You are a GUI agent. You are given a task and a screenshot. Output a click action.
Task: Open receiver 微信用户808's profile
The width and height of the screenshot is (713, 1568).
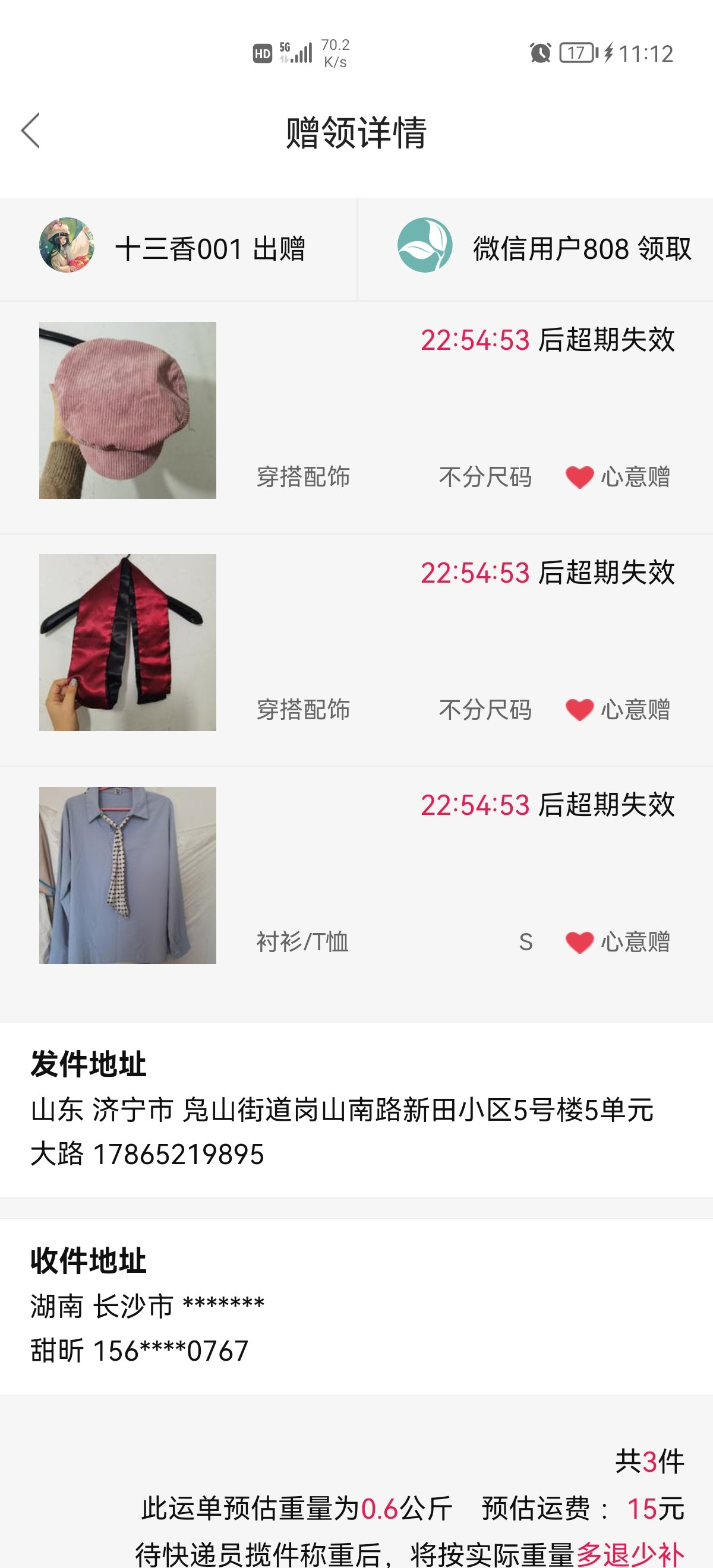pyautogui.click(x=424, y=245)
